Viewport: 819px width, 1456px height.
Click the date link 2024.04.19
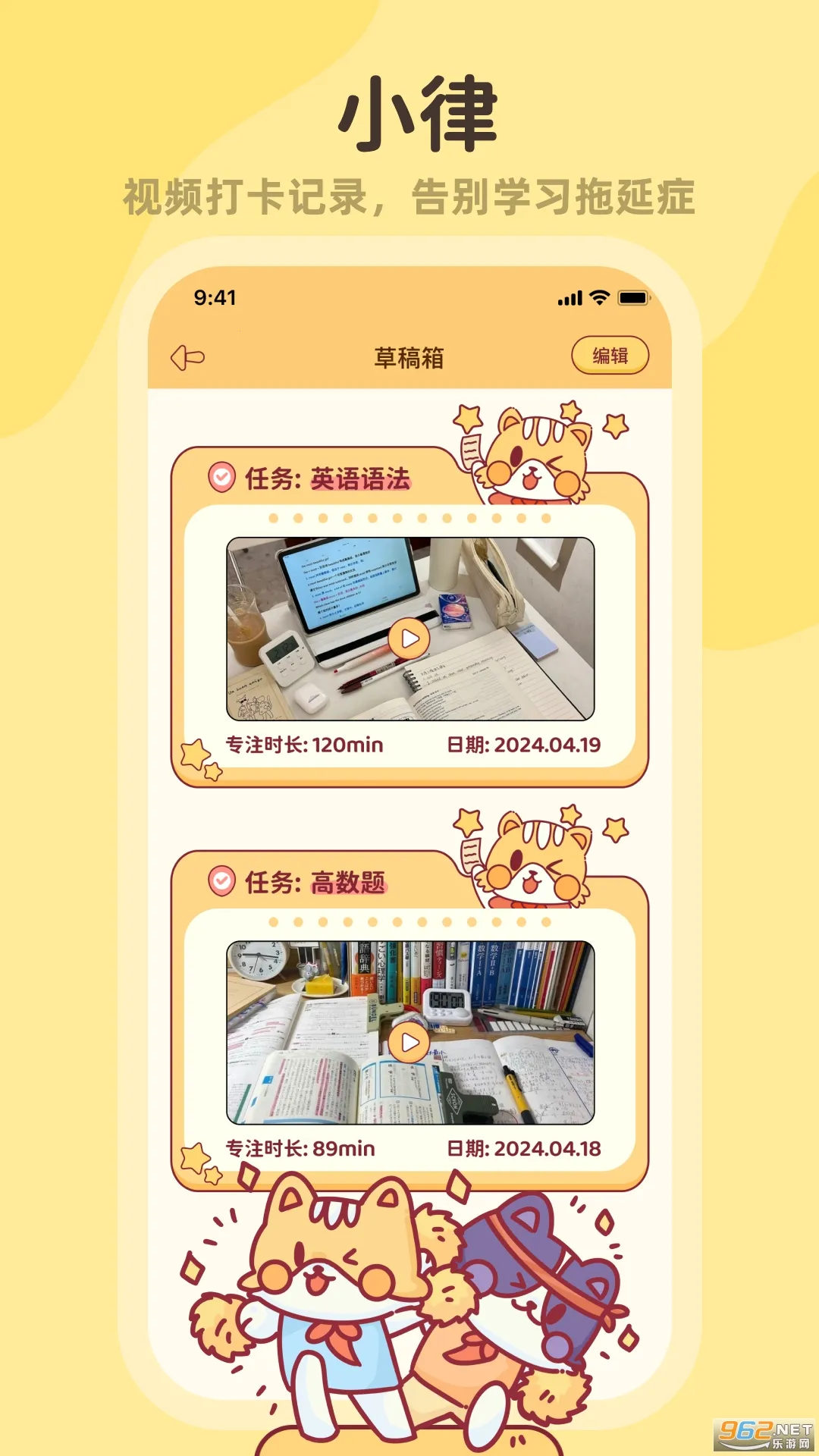548,746
